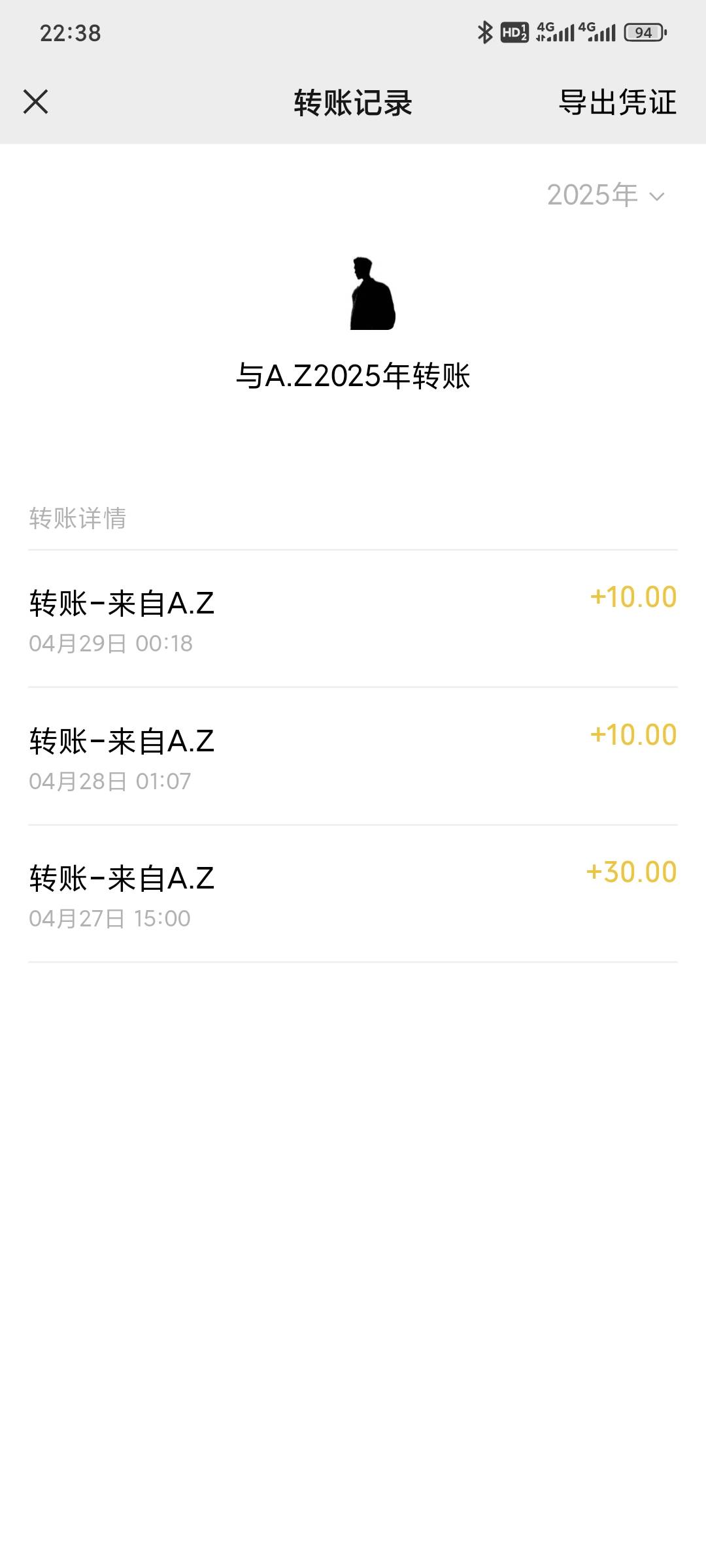Image resolution: width=706 pixels, height=1568 pixels.
Task: Open the 04月29日 00:18 transfer record
Action: tap(353, 619)
